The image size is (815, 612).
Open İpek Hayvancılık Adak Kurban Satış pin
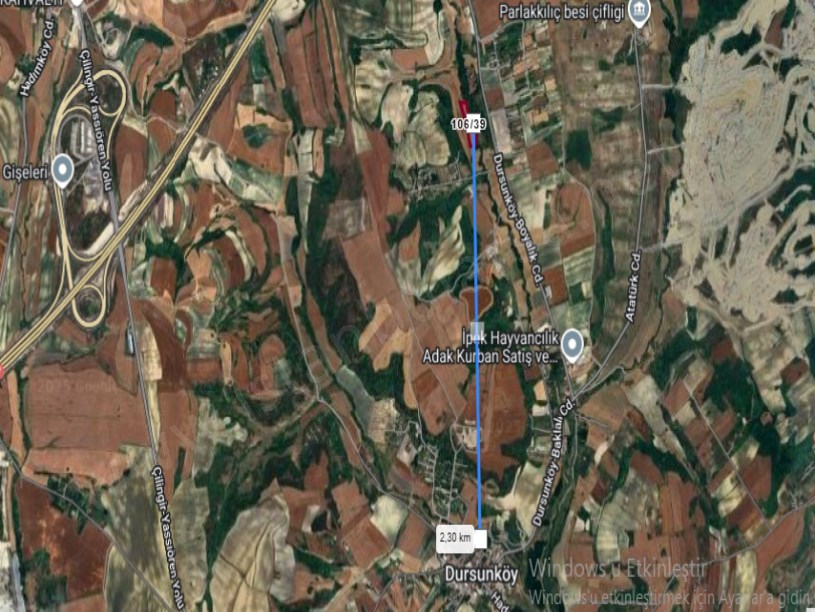point(572,346)
